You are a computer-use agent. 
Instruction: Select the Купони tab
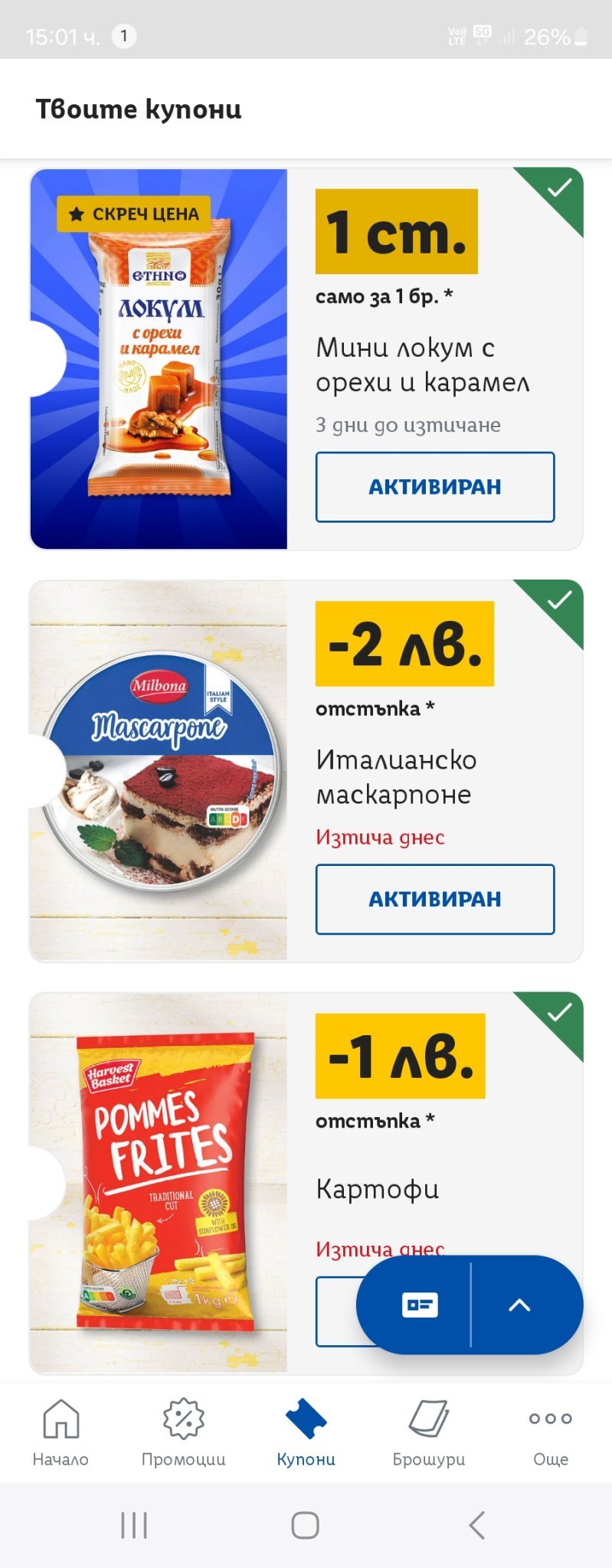coord(306,1432)
